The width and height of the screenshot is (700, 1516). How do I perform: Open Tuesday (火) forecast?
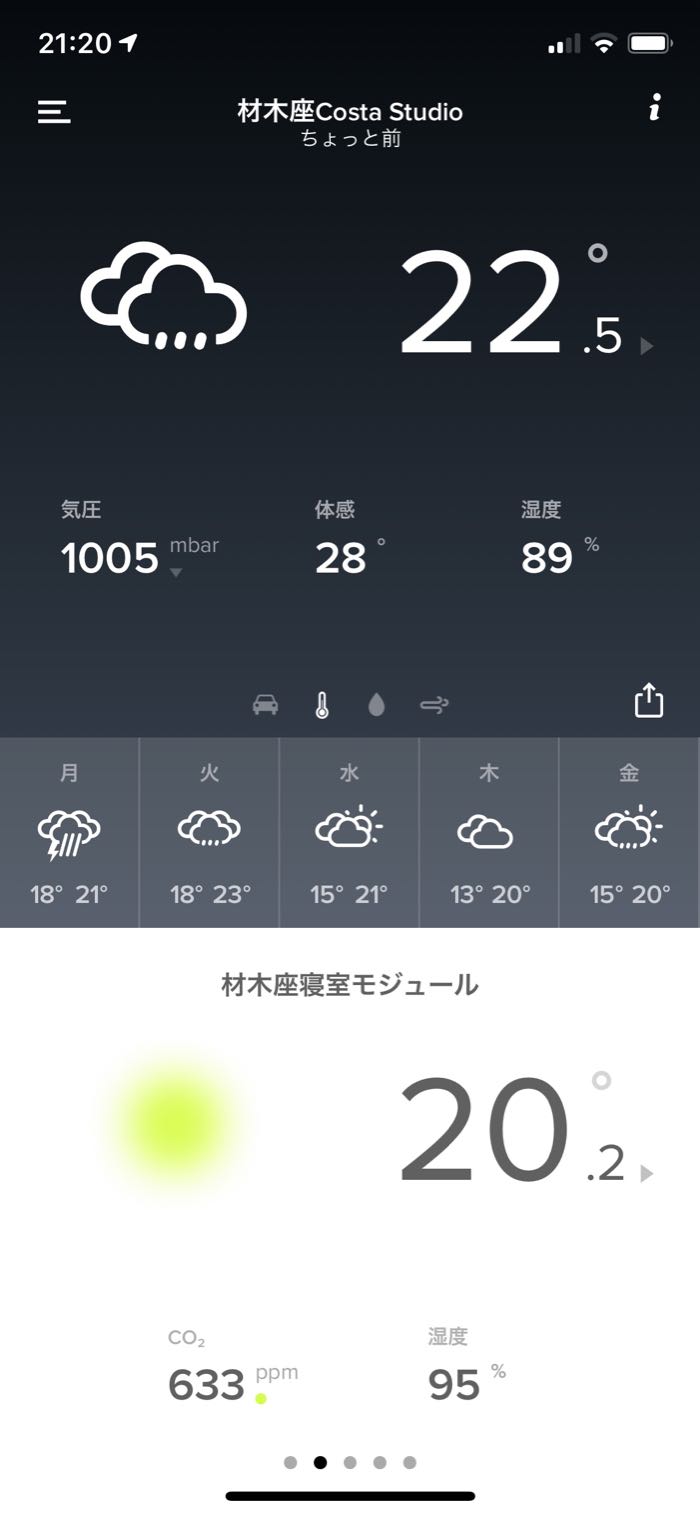209,832
